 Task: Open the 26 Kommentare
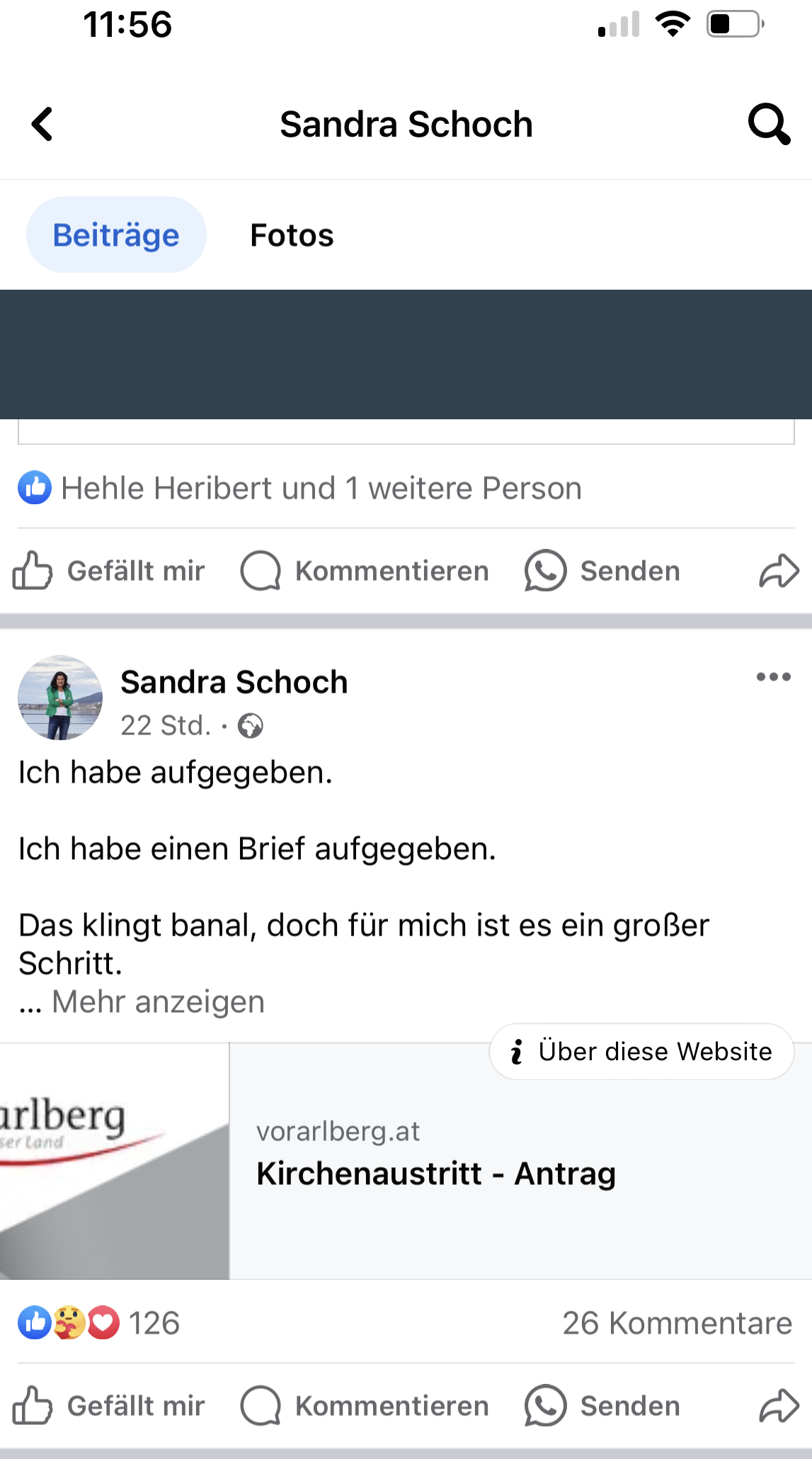click(x=677, y=1323)
